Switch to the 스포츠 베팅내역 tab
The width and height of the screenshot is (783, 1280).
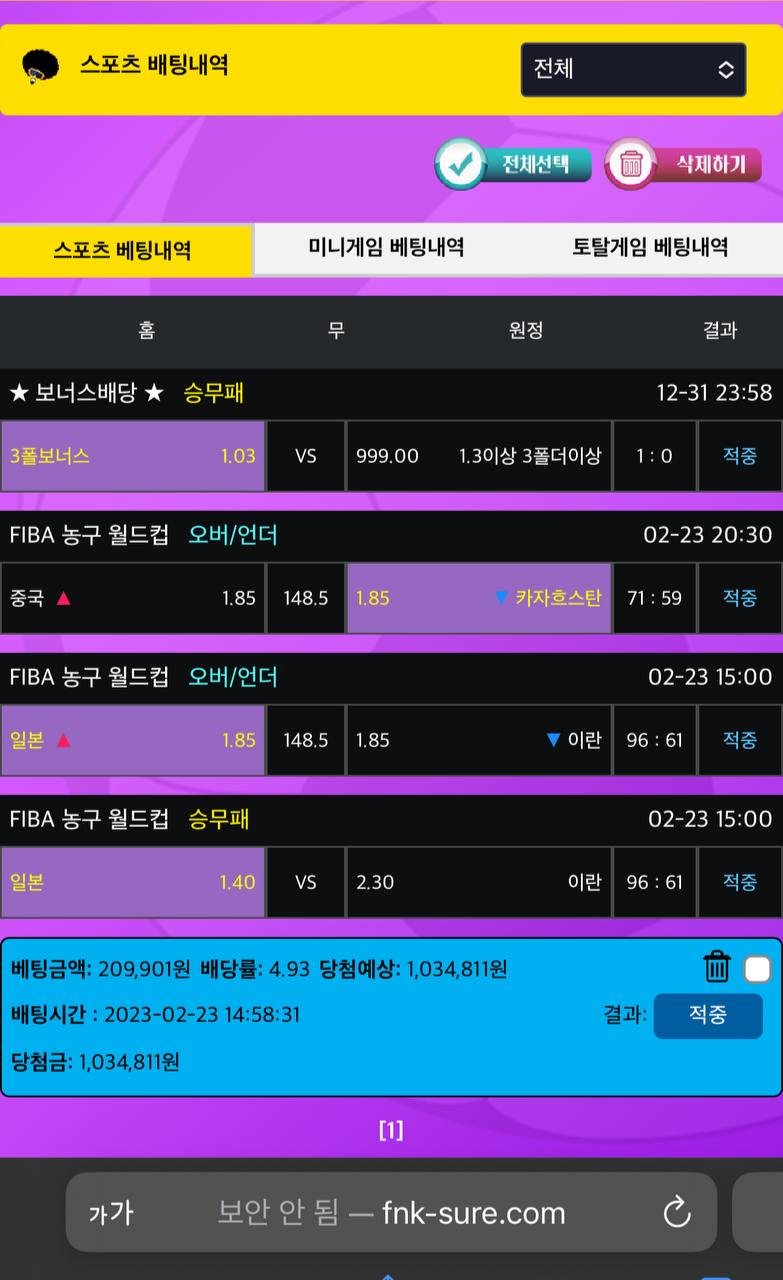[x=124, y=250]
